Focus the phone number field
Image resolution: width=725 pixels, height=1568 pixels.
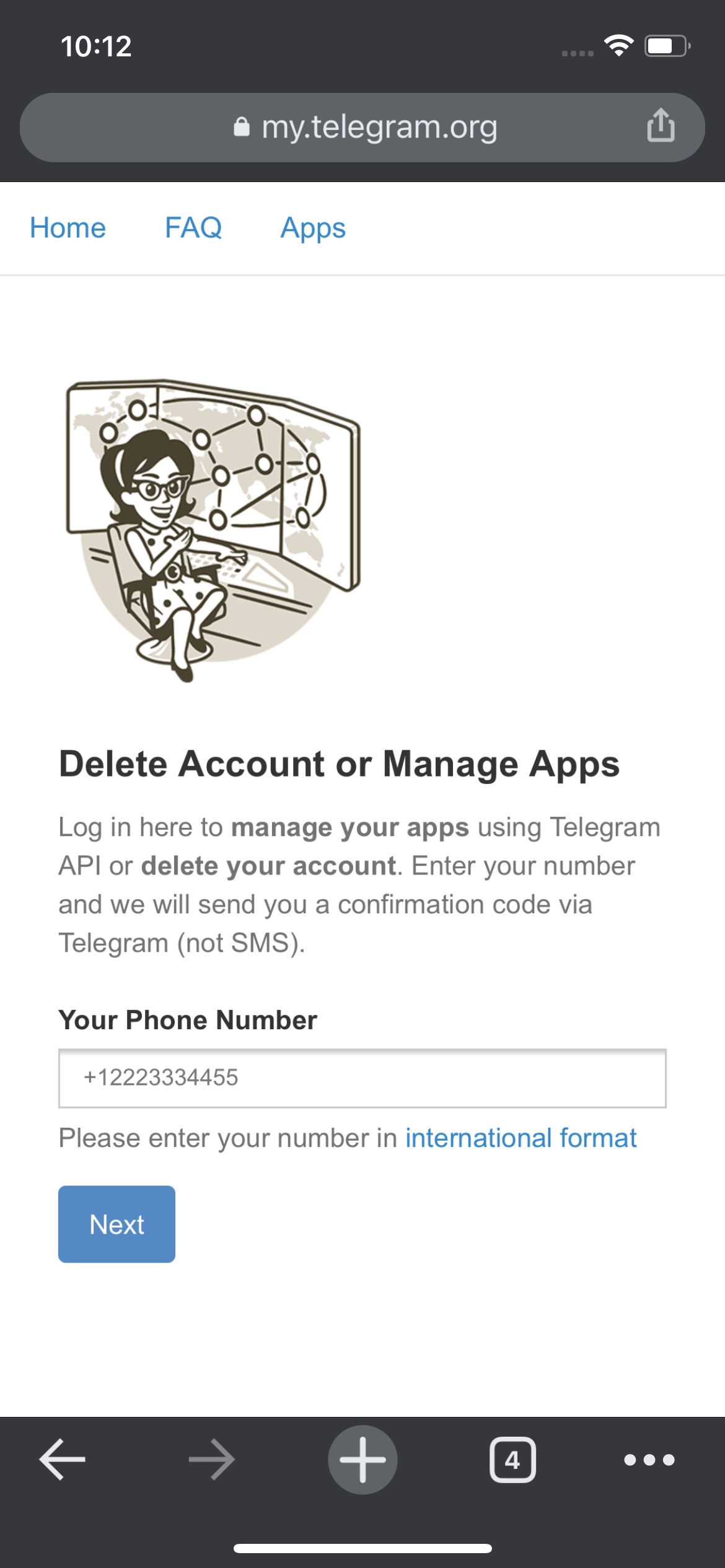[362, 1078]
